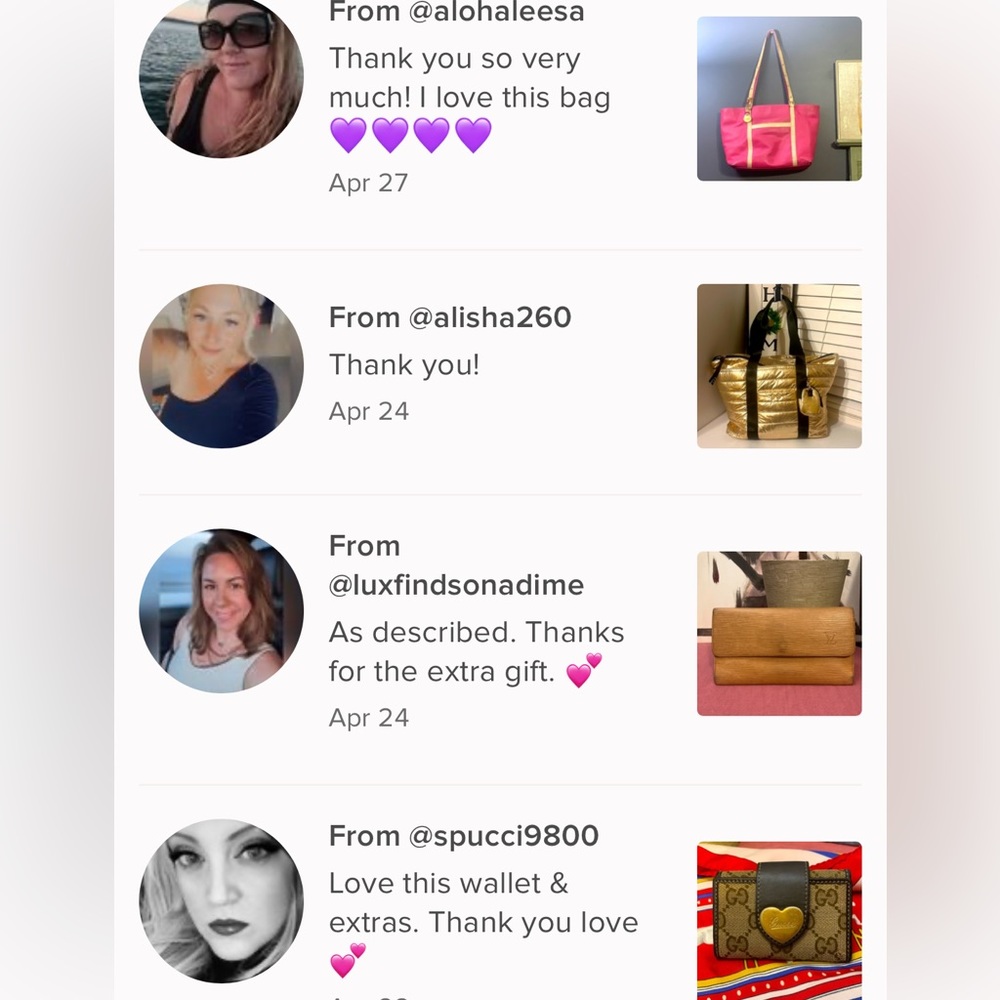Viewport: 1000px width, 1000px height.
Task: Open the love note from @alisha260
Action: [450, 365]
